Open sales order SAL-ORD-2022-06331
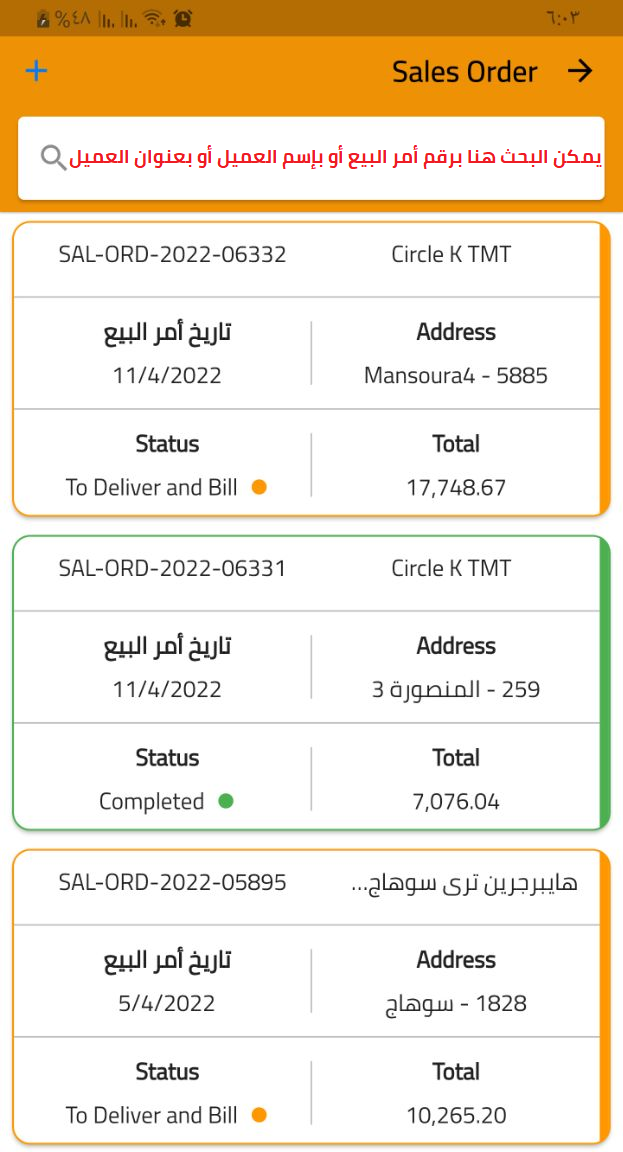The image size is (623, 1152). point(311,682)
